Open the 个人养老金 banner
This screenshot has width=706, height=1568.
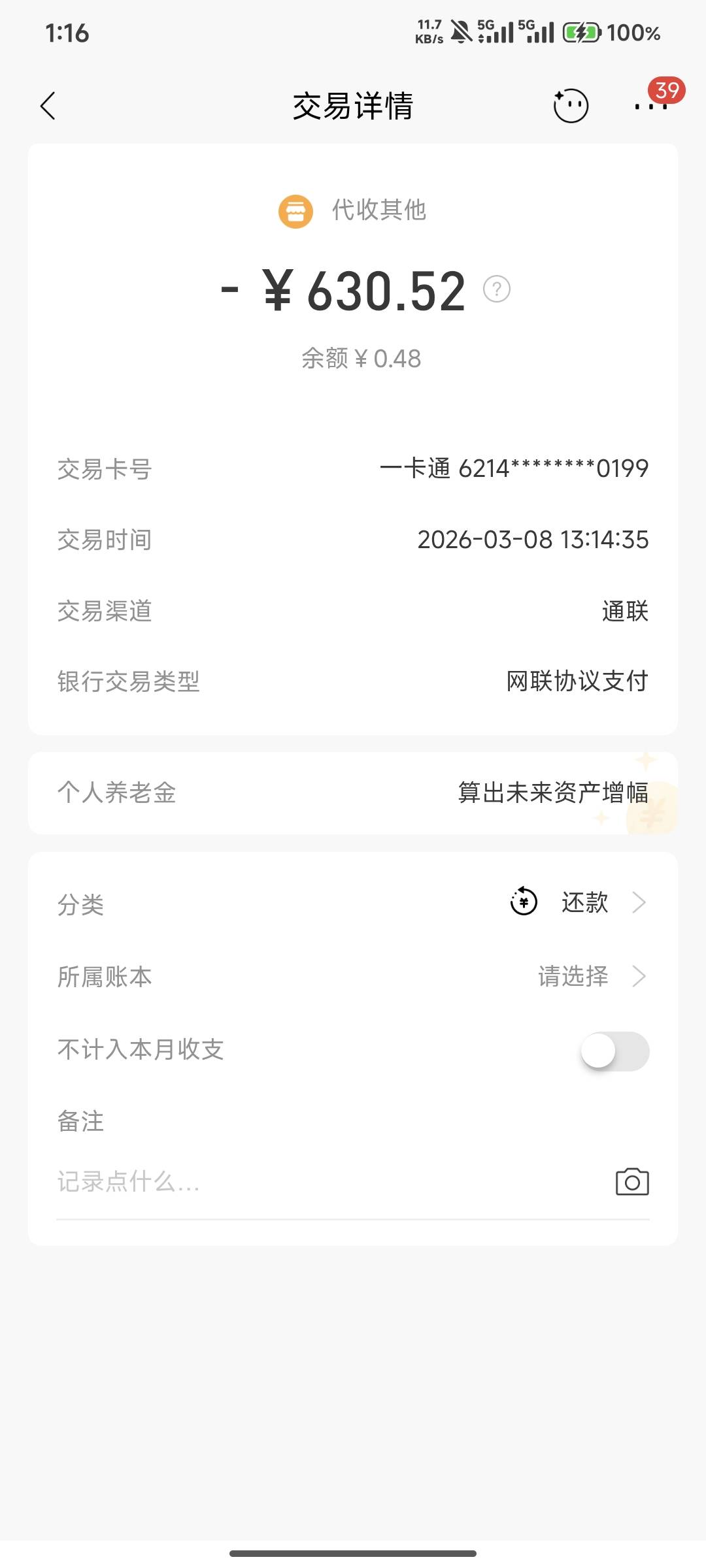(x=353, y=792)
